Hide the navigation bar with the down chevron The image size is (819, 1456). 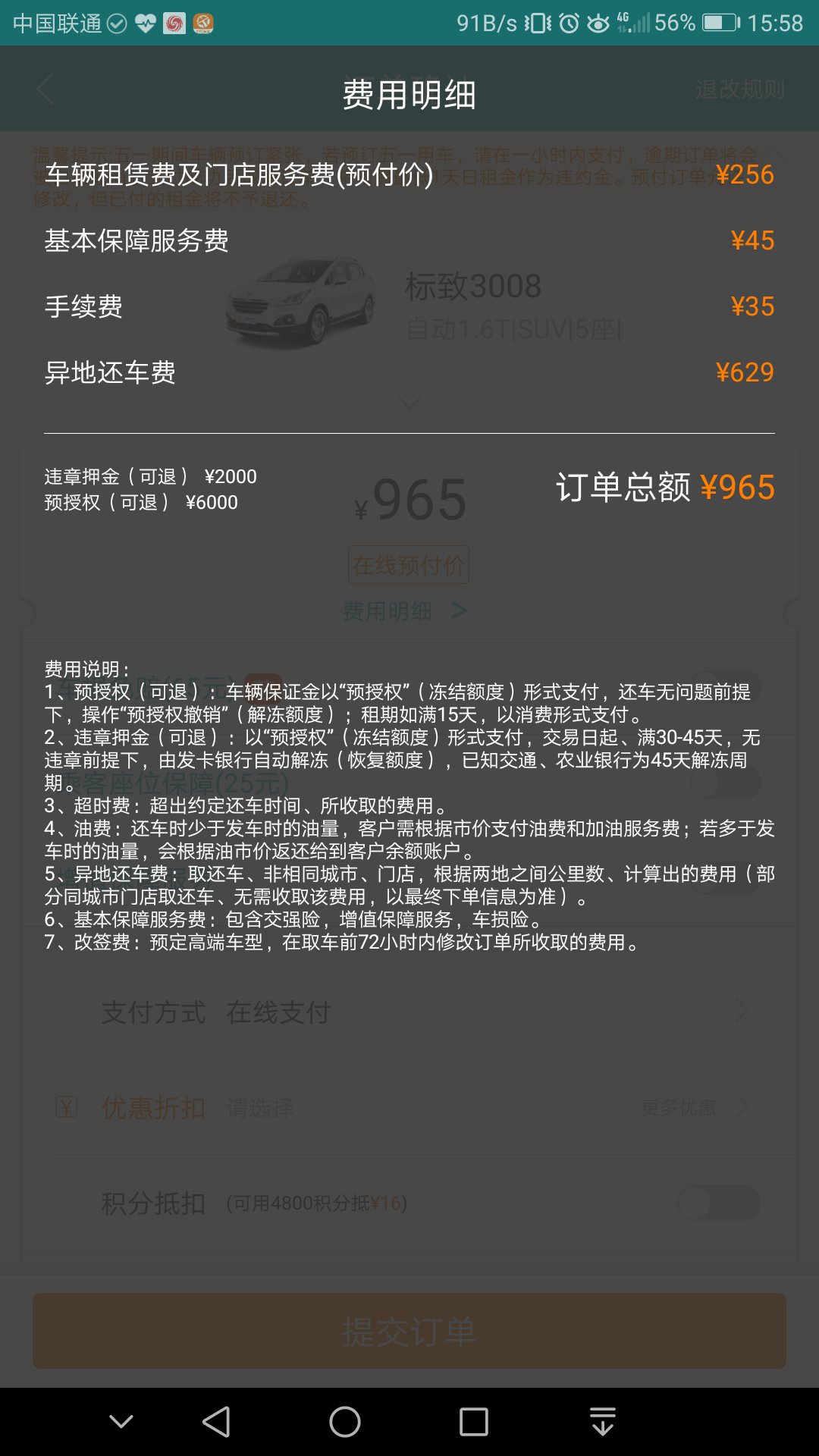pyautogui.click(x=121, y=1422)
